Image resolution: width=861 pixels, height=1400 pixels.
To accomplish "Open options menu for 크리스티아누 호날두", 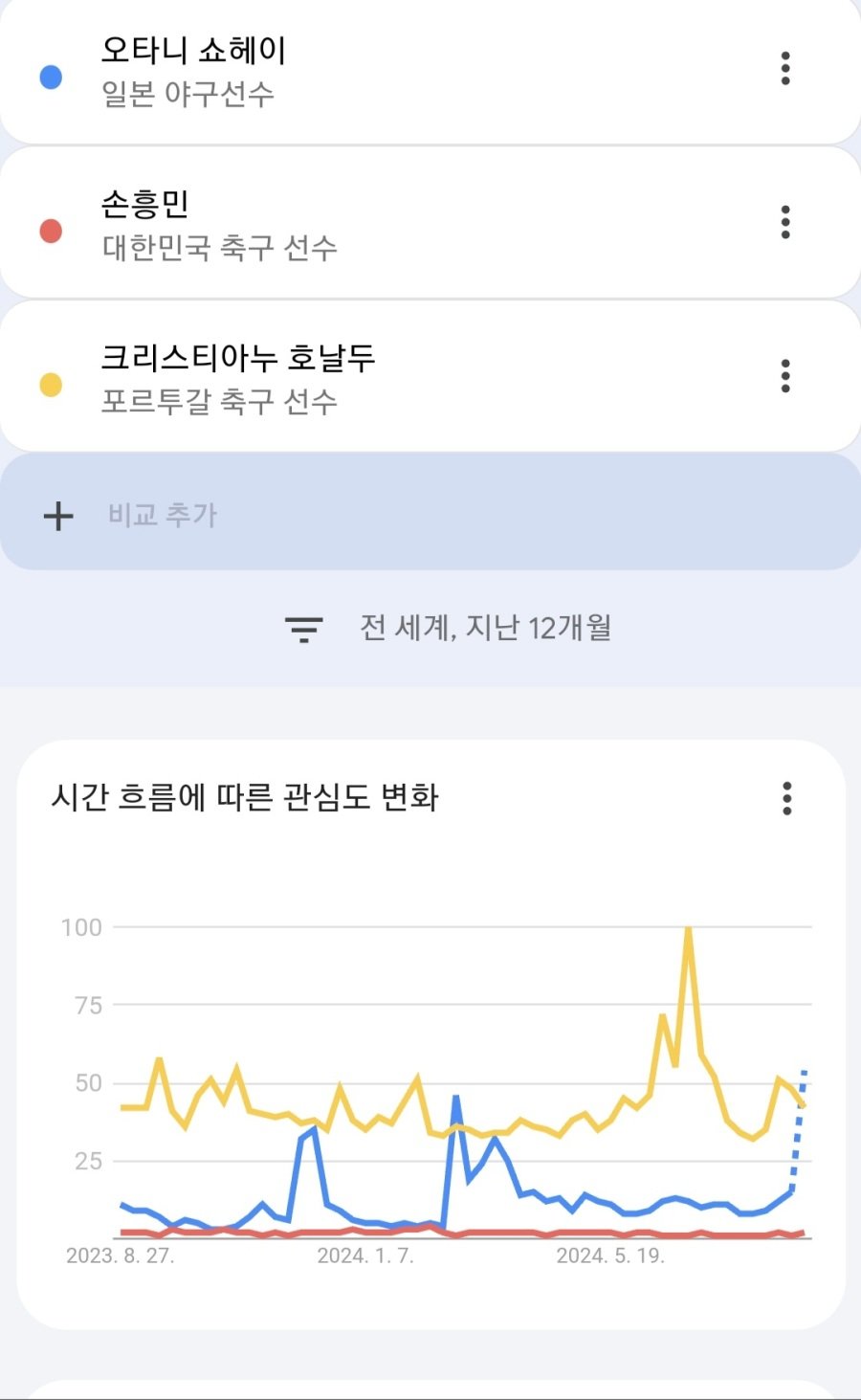I will coord(785,376).
